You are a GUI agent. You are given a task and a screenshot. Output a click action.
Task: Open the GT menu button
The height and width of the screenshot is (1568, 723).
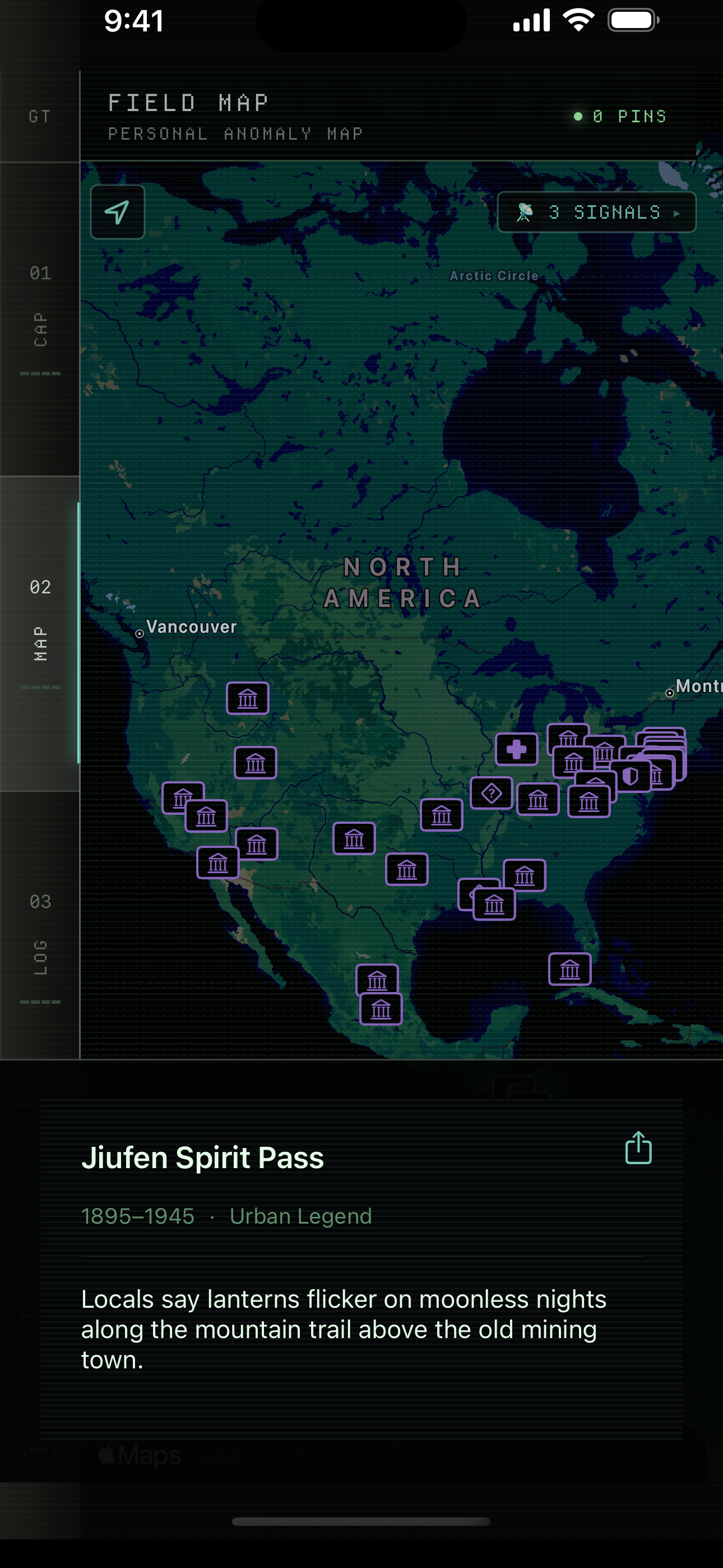click(x=40, y=116)
